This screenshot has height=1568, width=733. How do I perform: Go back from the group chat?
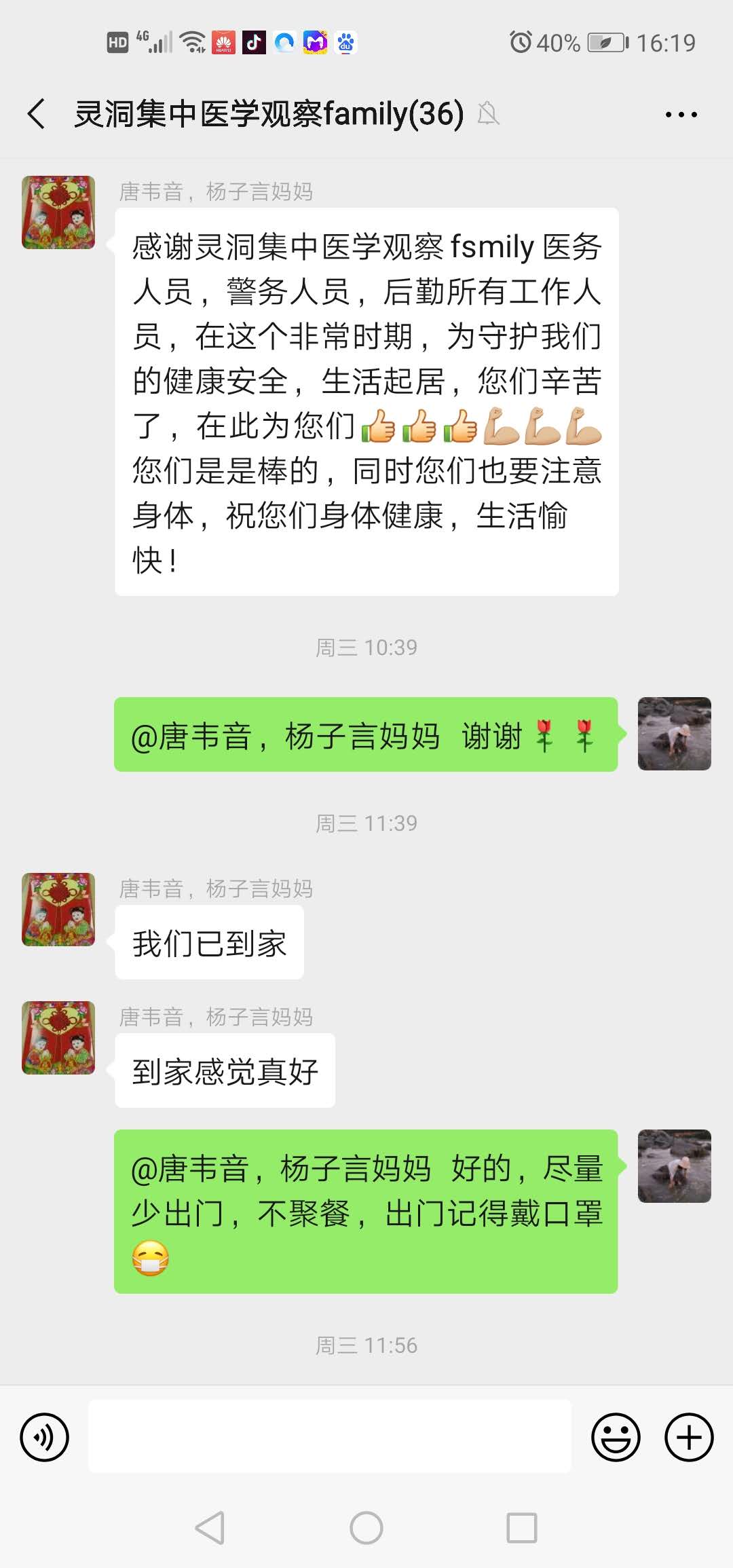37,113
